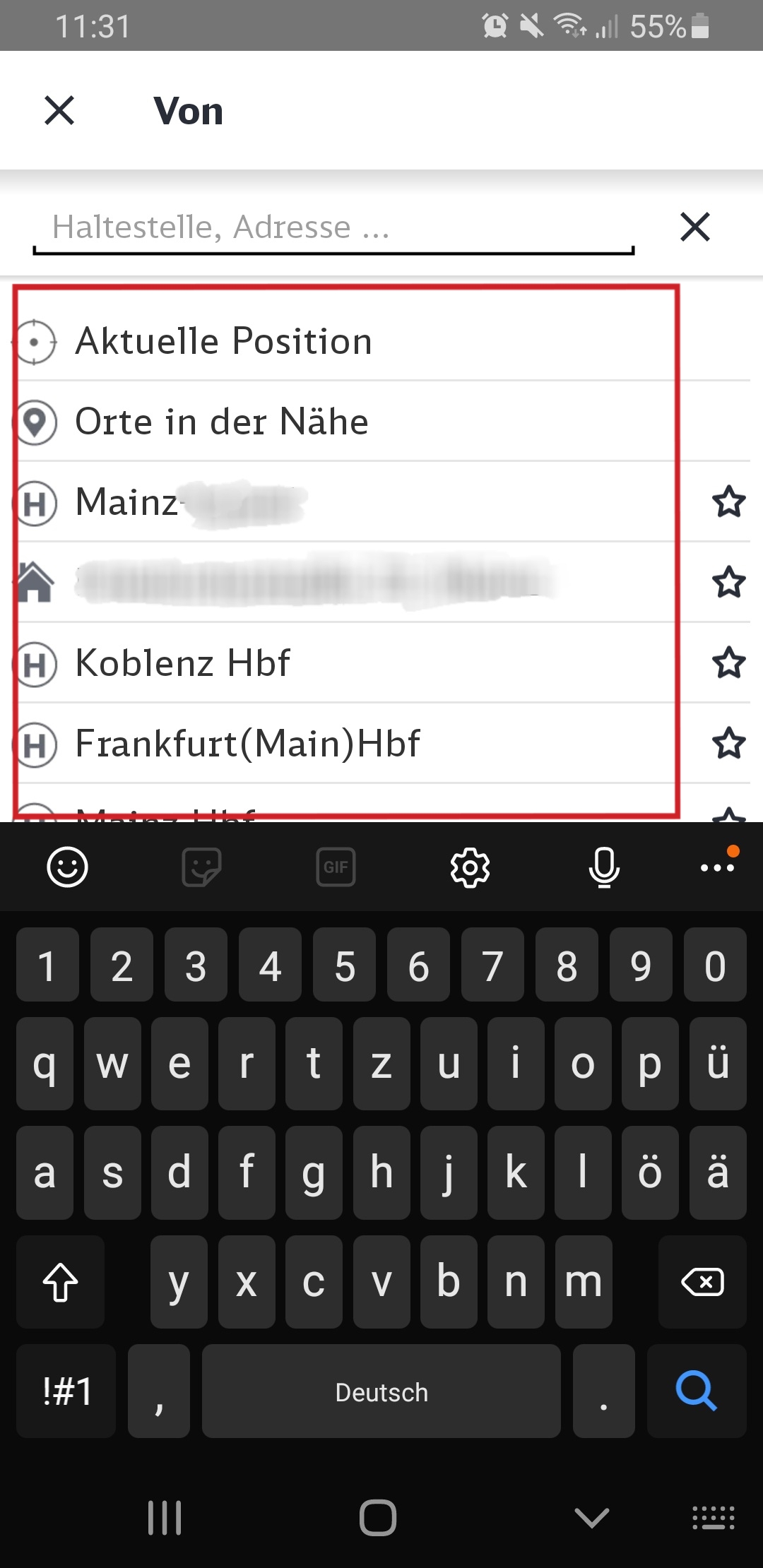Favorite Koblenz Hbf with the star

click(729, 663)
